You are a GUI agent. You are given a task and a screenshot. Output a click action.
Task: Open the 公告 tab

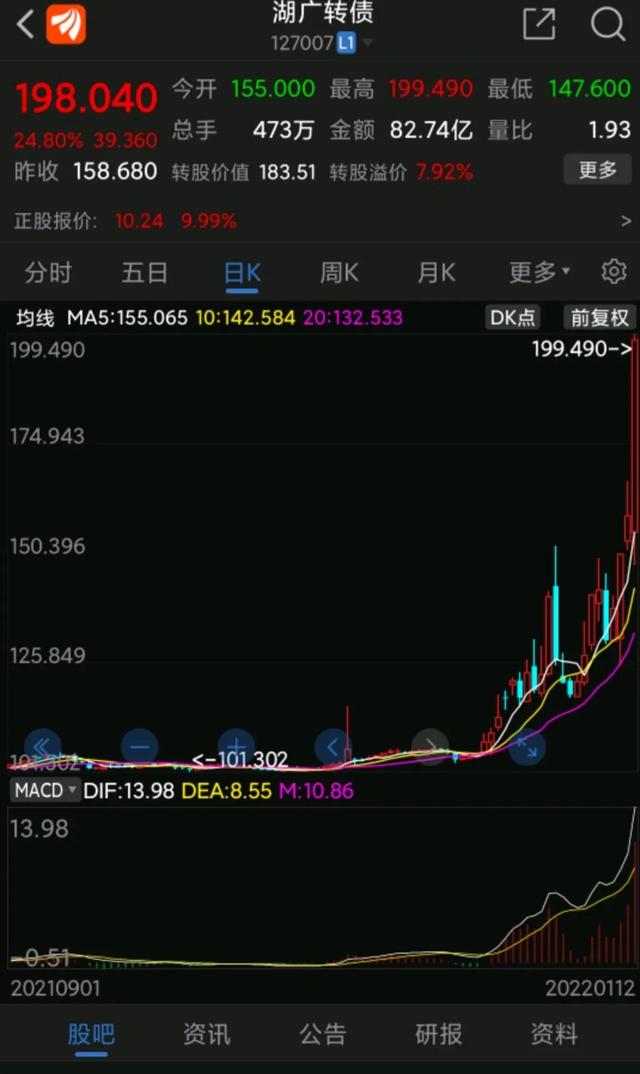click(322, 1034)
